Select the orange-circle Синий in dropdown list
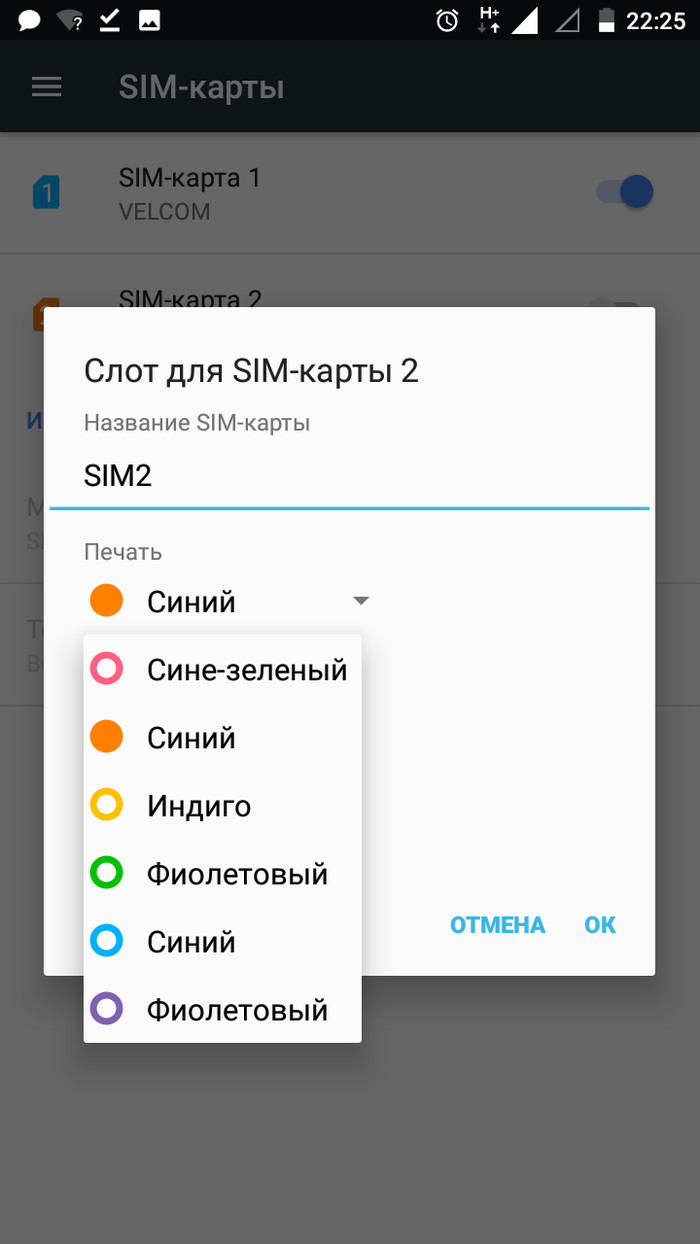 (222, 737)
